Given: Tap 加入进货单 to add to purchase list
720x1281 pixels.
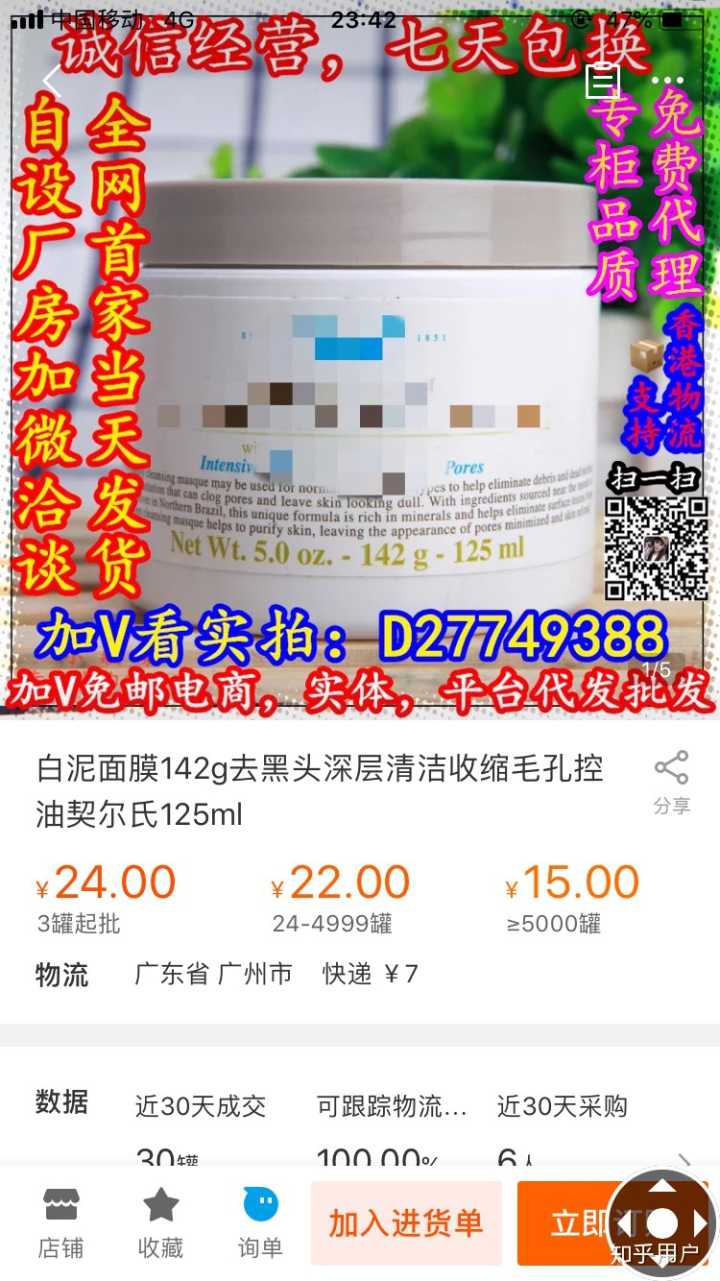Looking at the screenshot, I should 406,1223.
